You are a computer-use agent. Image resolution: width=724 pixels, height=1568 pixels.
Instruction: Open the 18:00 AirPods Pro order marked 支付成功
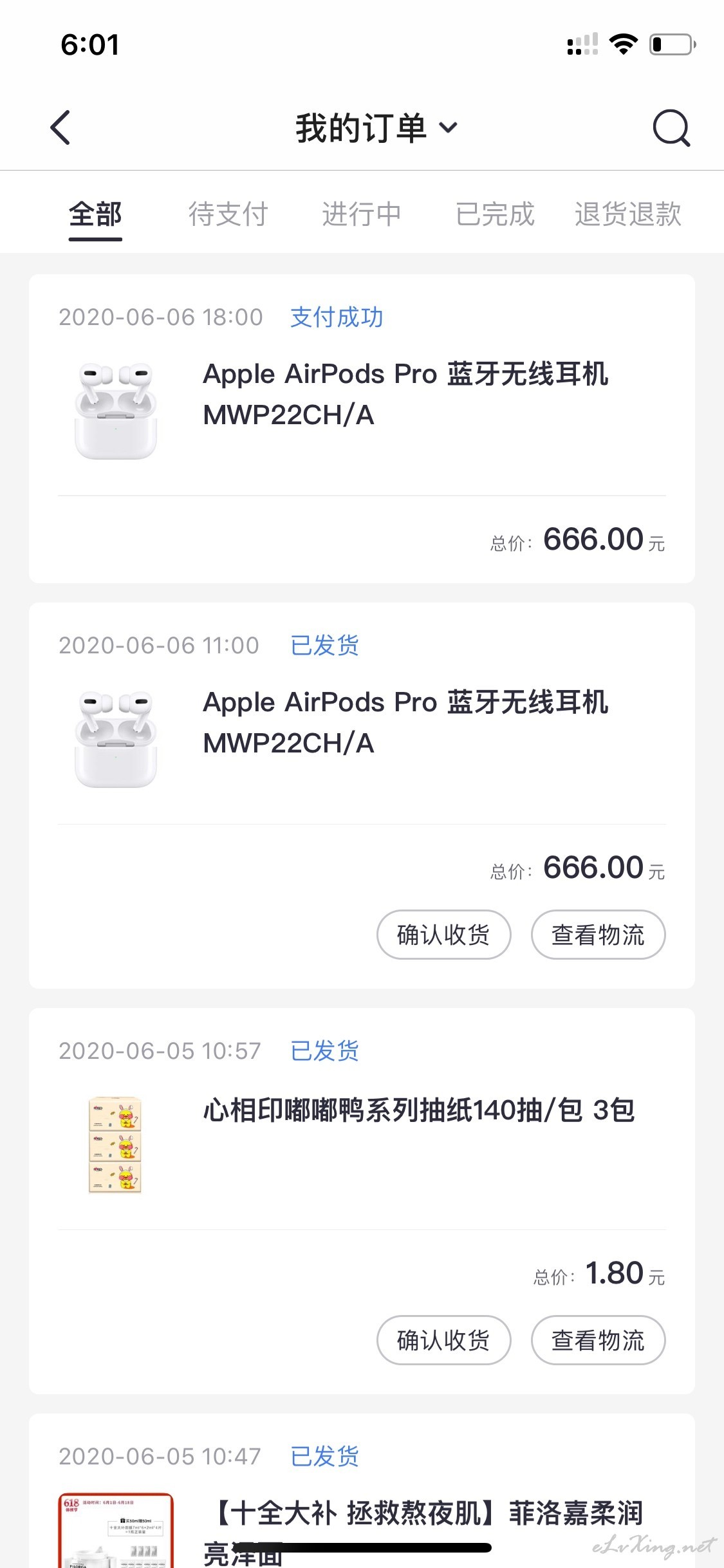(x=362, y=429)
